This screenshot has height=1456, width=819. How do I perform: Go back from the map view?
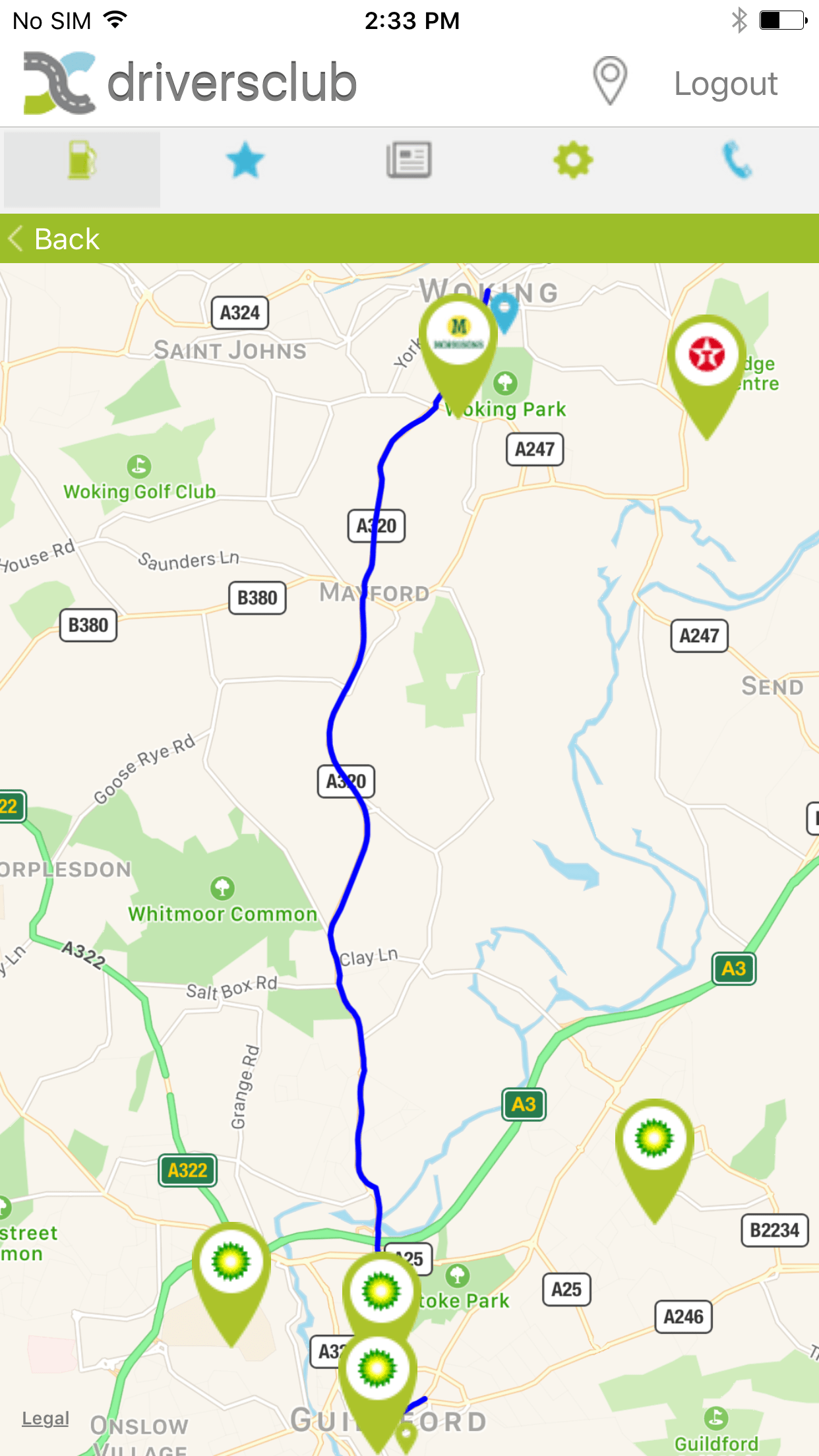[54, 239]
